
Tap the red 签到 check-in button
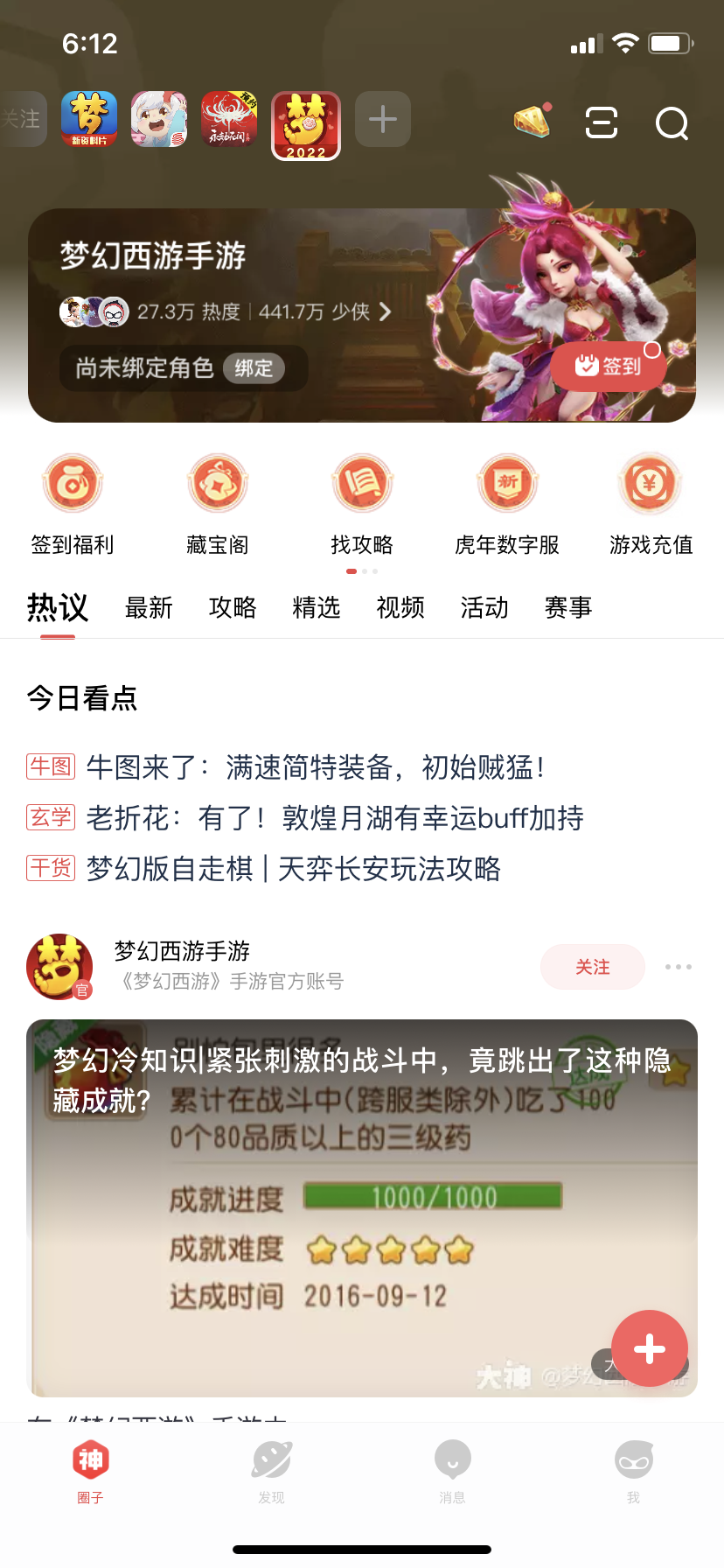coord(609,366)
